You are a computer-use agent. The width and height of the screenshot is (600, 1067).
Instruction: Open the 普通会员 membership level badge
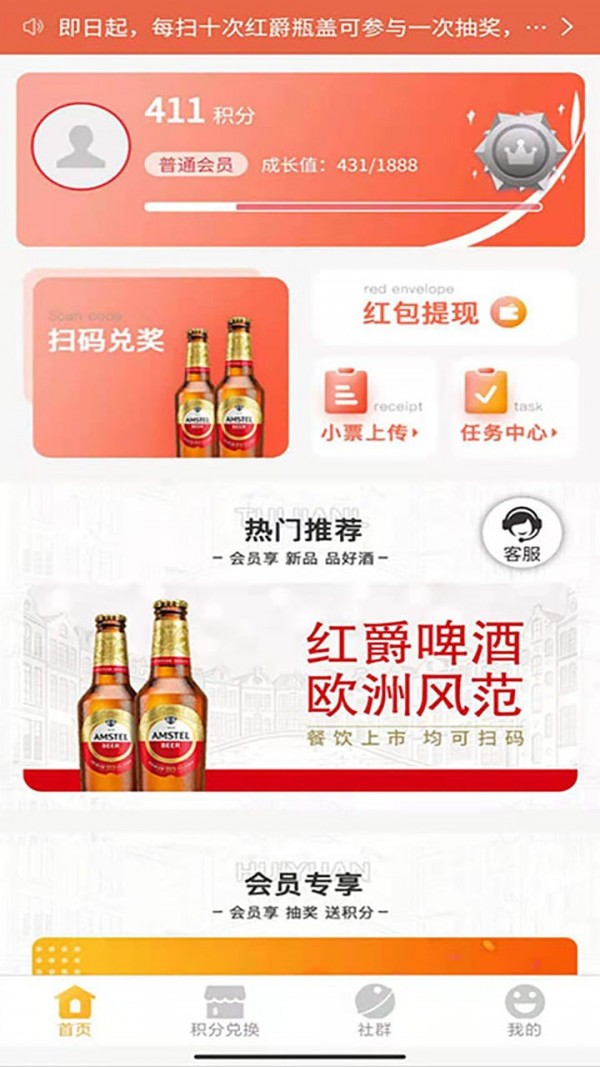pos(202,165)
